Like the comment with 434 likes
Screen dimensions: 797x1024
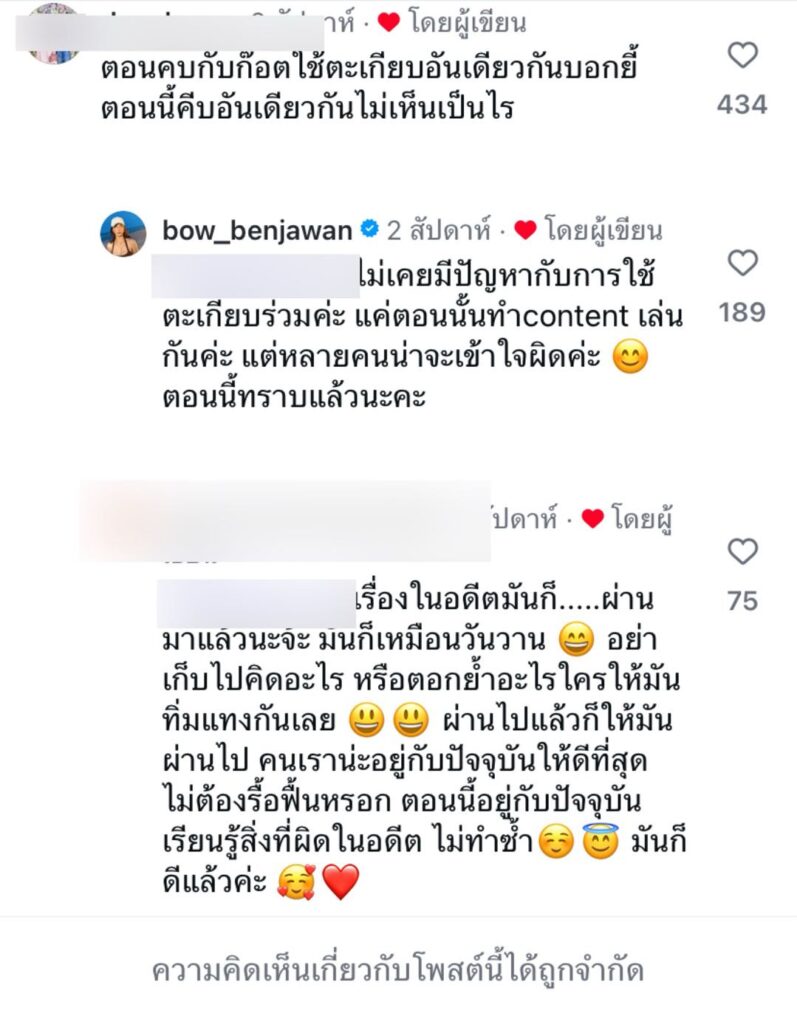(742, 55)
